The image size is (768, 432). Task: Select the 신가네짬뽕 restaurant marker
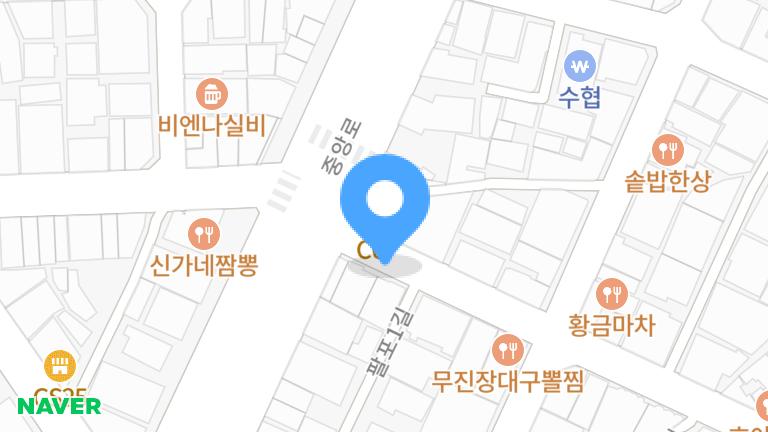tap(204, 234)
